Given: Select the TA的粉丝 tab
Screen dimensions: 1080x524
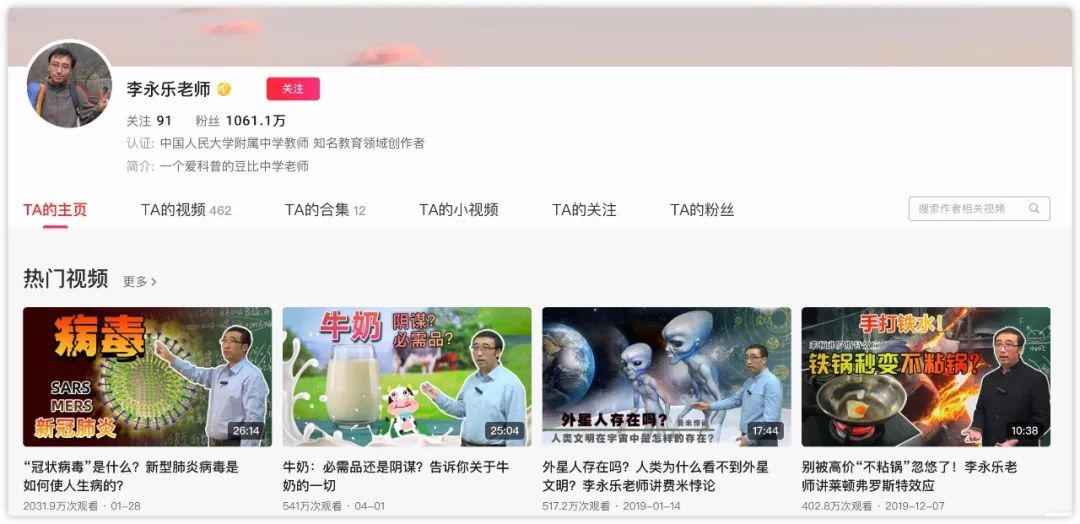Looking at the screenshot, I should click(x=702, y=210).
